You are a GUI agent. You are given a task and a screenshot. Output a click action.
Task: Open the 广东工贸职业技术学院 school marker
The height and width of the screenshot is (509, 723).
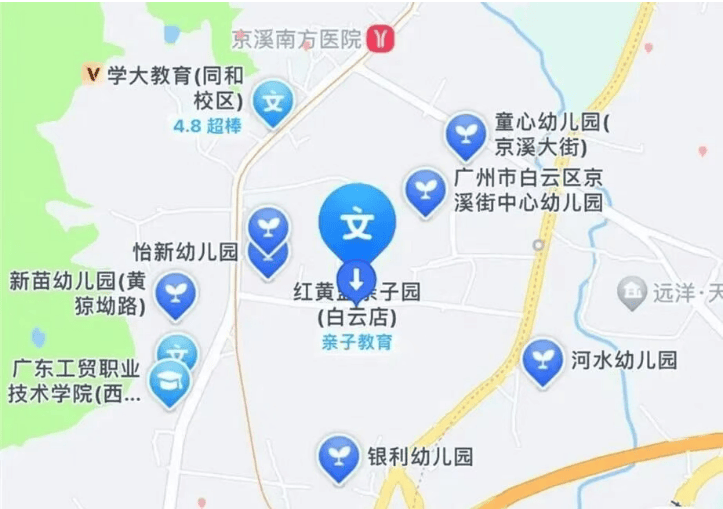(169, 381)
